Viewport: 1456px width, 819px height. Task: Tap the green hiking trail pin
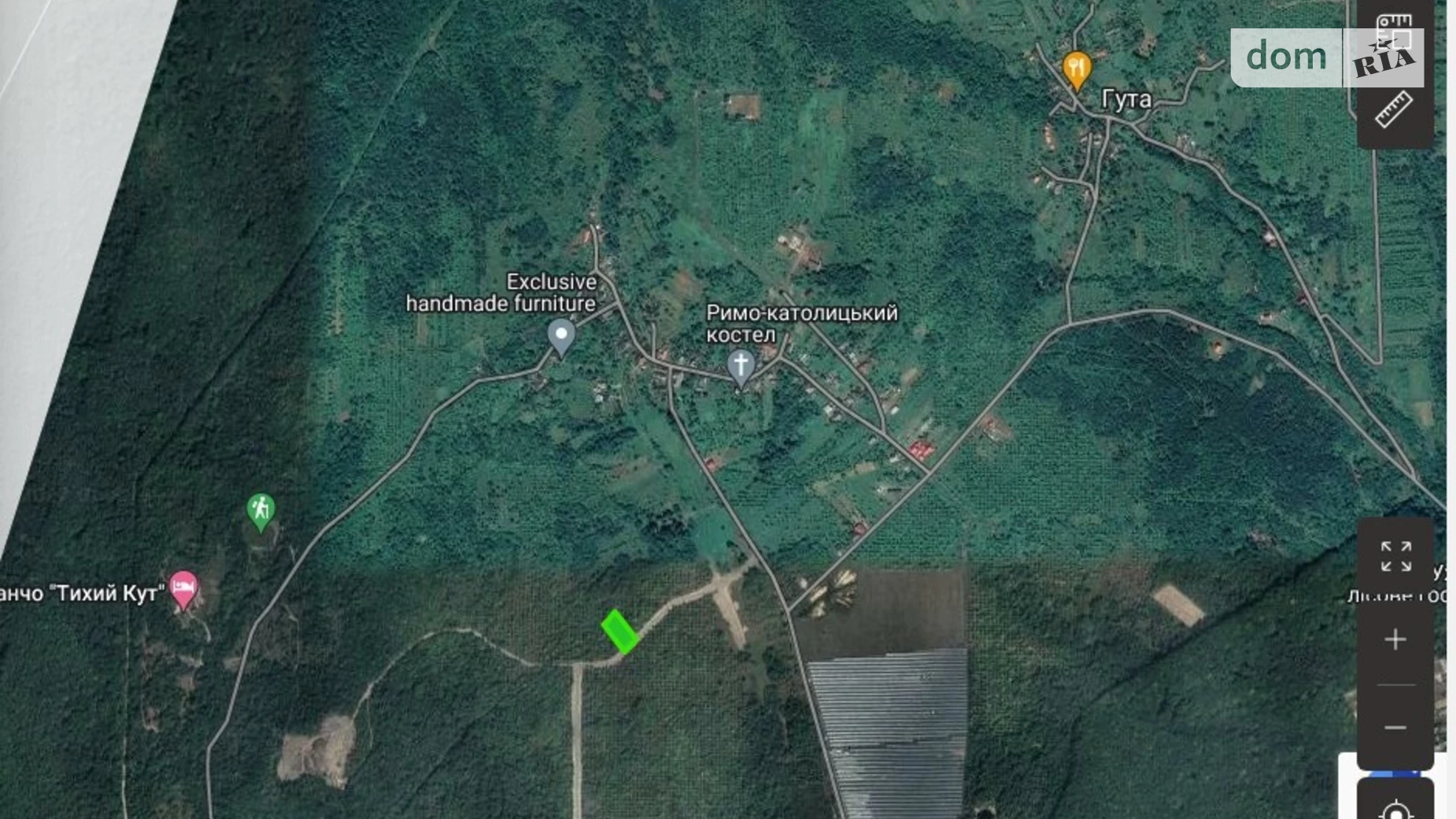pyautogui.click(x=261, y=511)
